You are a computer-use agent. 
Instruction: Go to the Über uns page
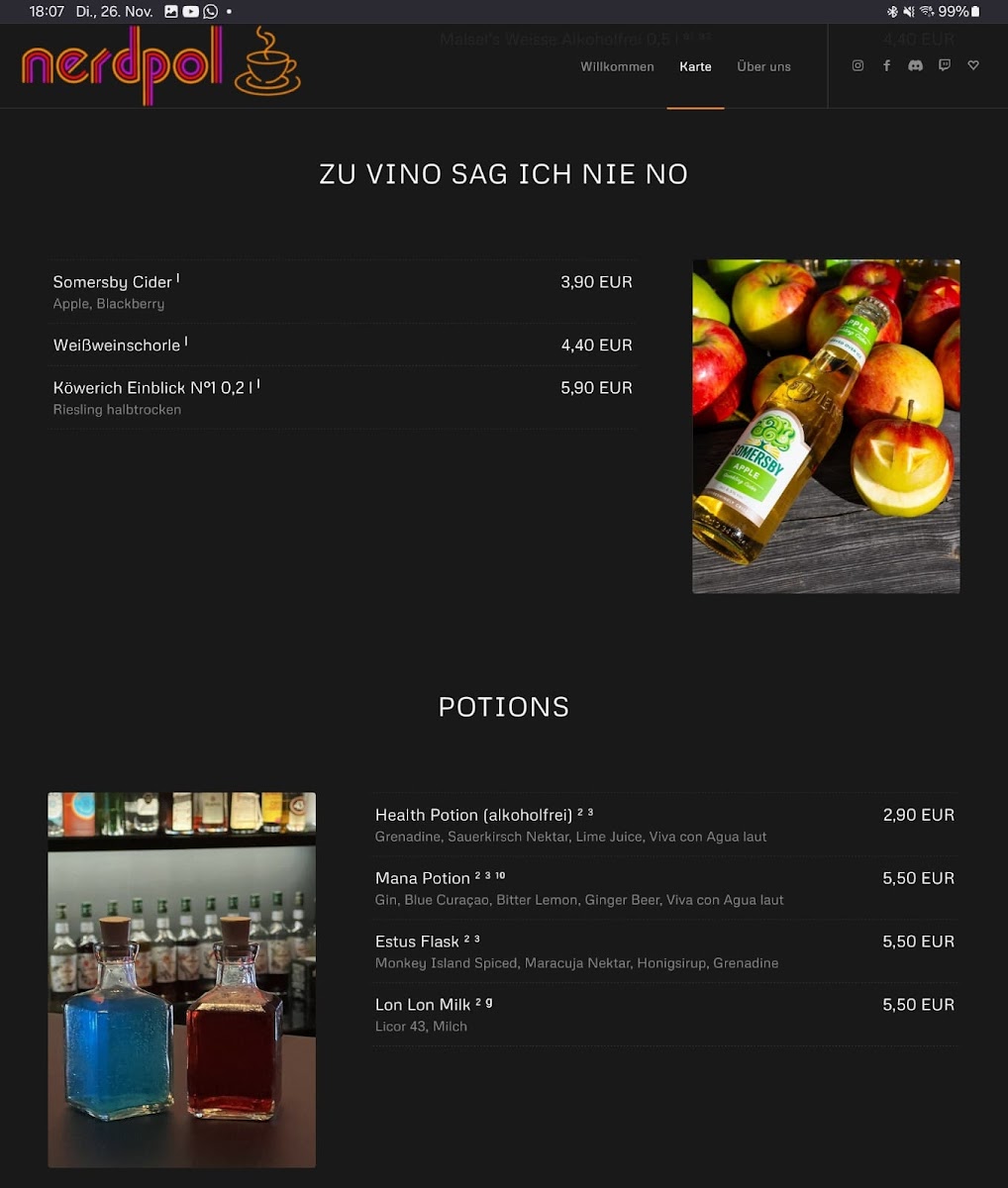point(763,66)
